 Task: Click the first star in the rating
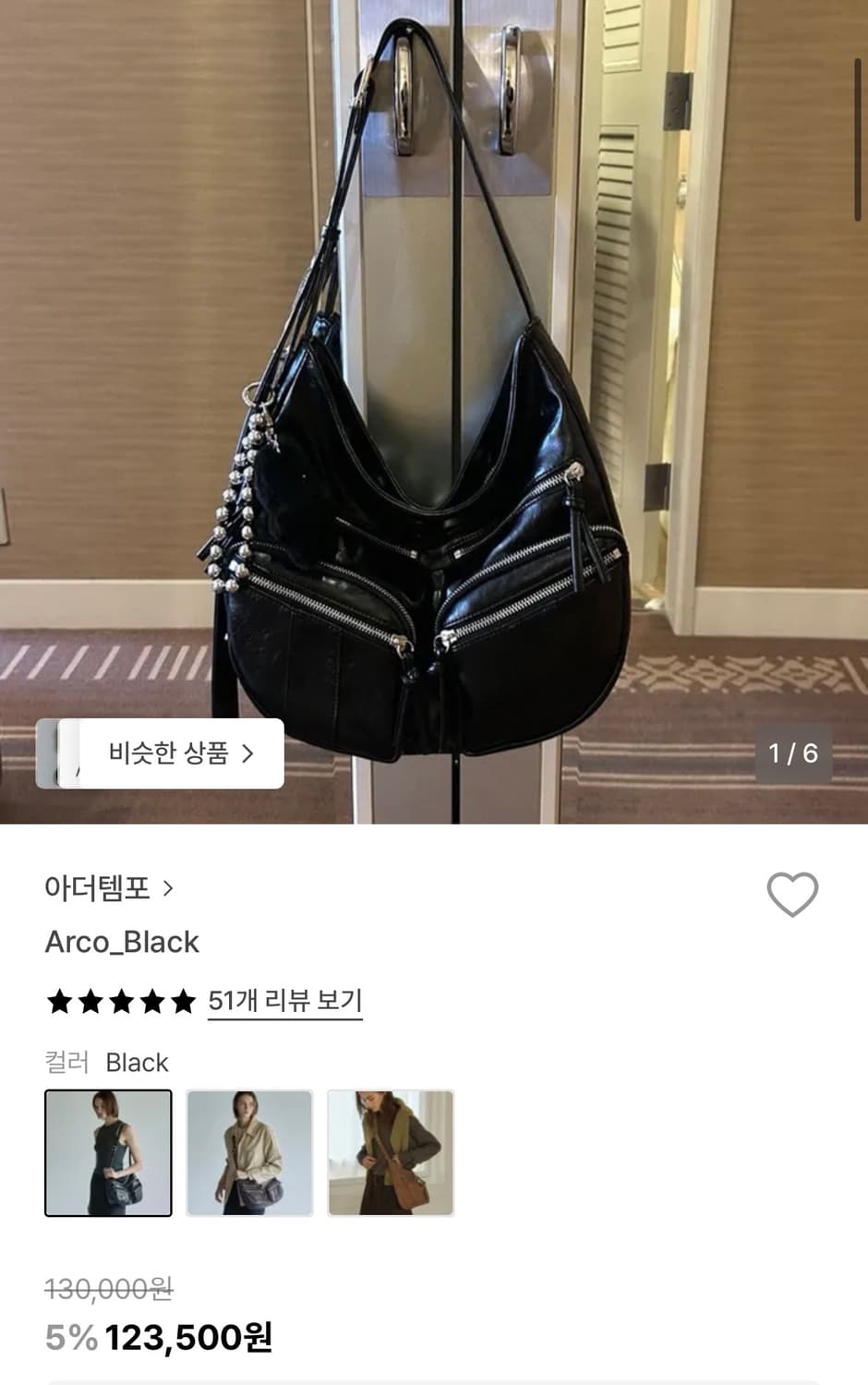click(x=58, y=1001)
